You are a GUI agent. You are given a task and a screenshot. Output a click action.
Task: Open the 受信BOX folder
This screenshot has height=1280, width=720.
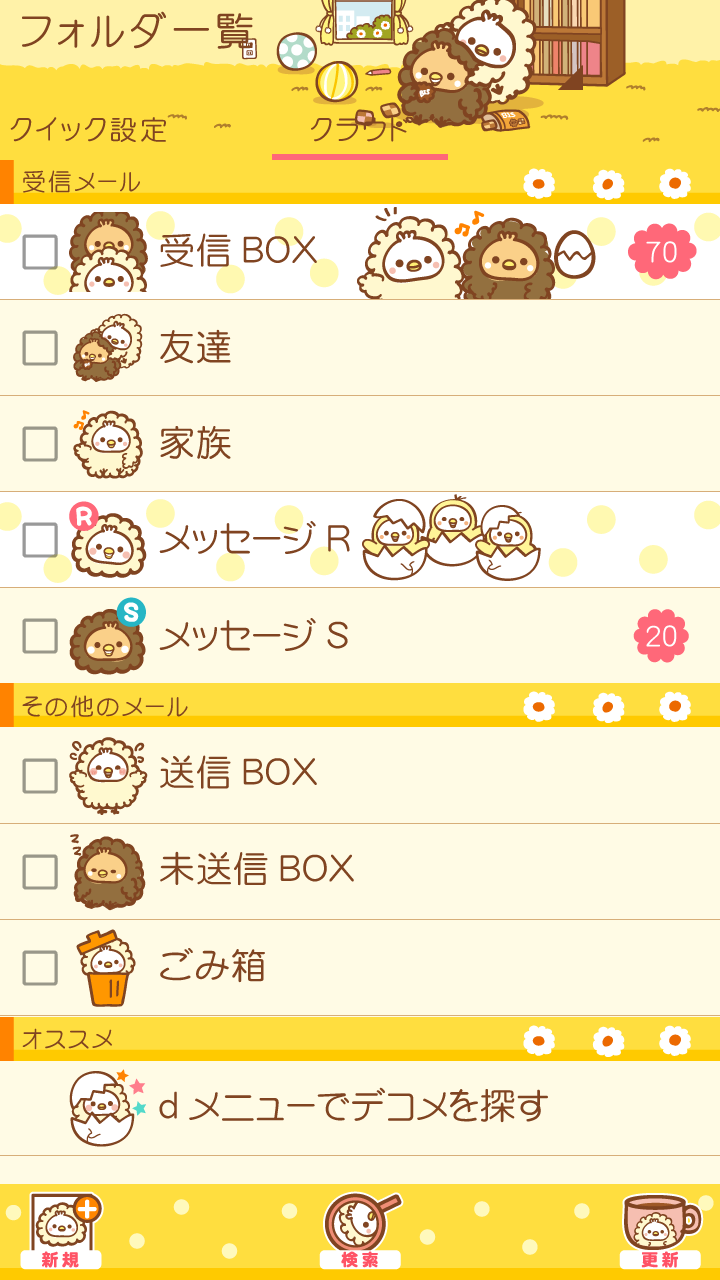(238, 251)
